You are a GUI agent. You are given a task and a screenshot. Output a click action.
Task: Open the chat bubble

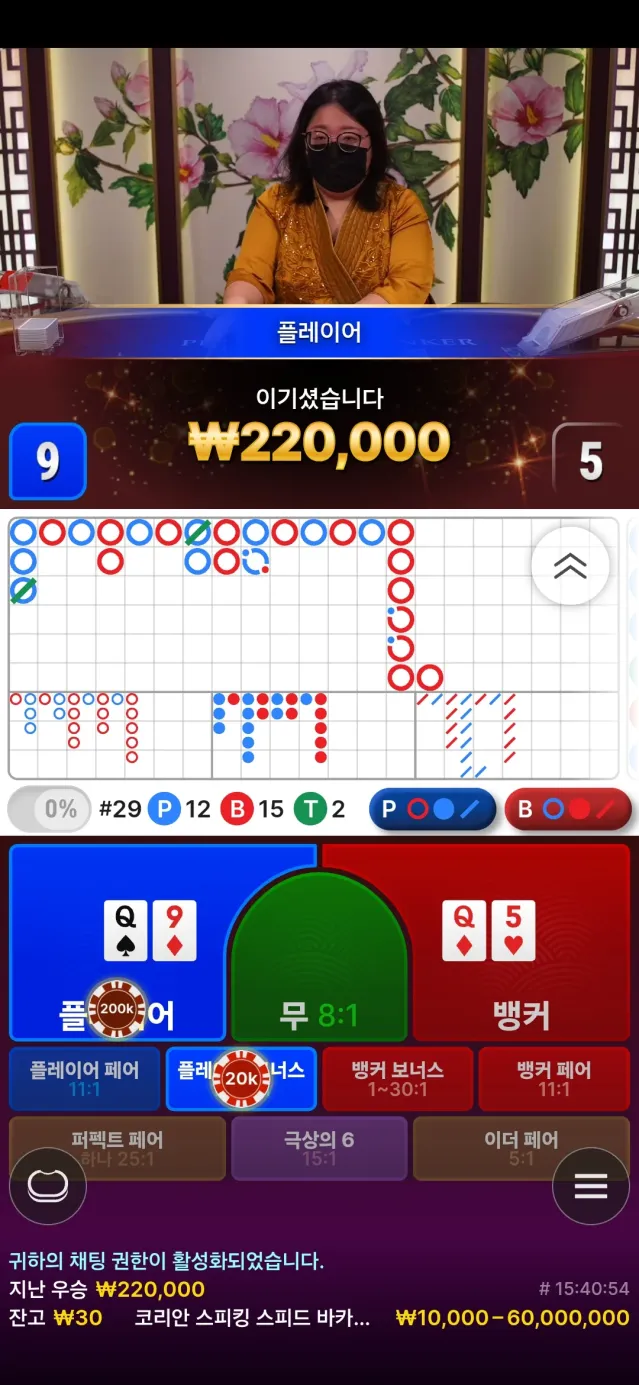(48, 1186)
